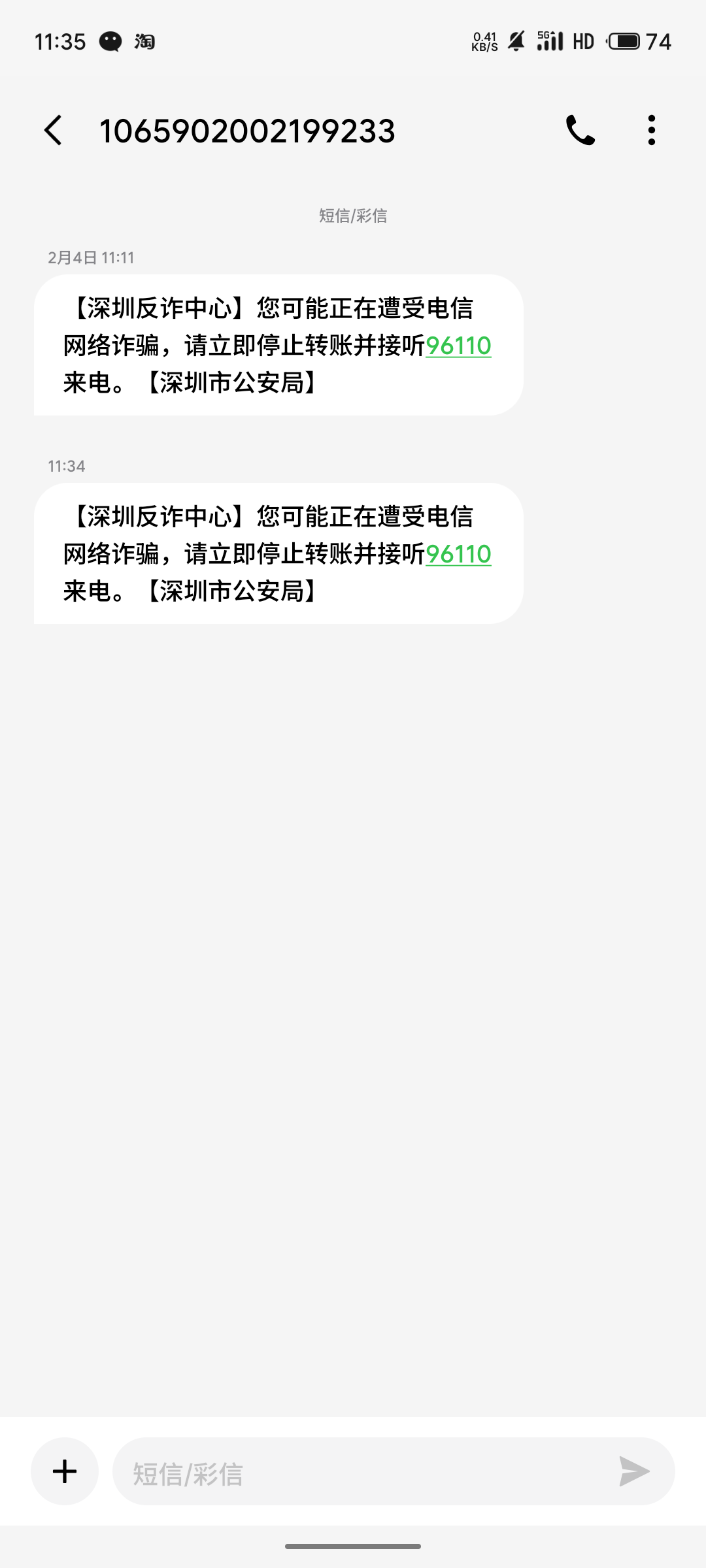706x1568 pixels.
Task: Go back to the message list
Action: pyautogui.click(x=54, y=130)
